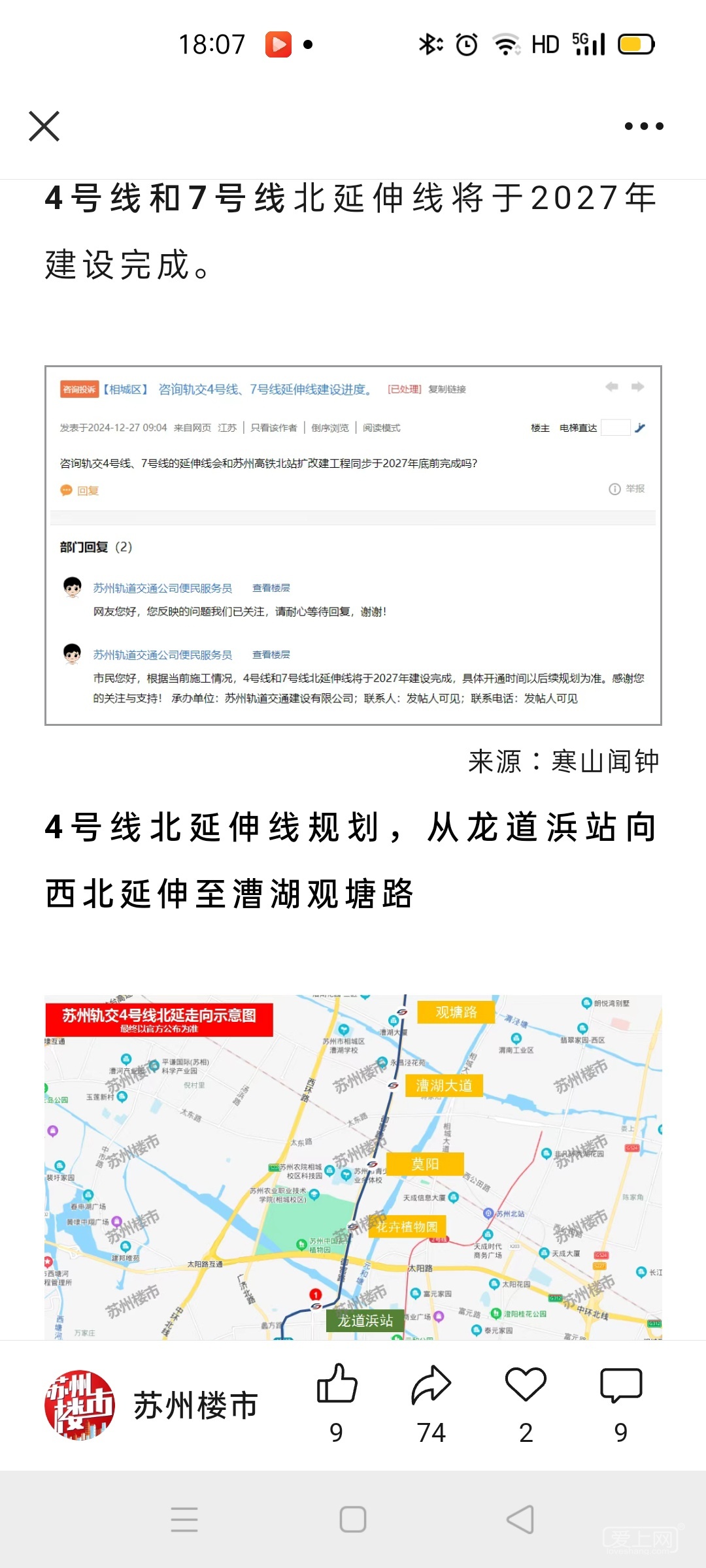The image size is (706, 1568).
Task: Enlarge the Line 4 route map image
Action: pos(353,1166)
